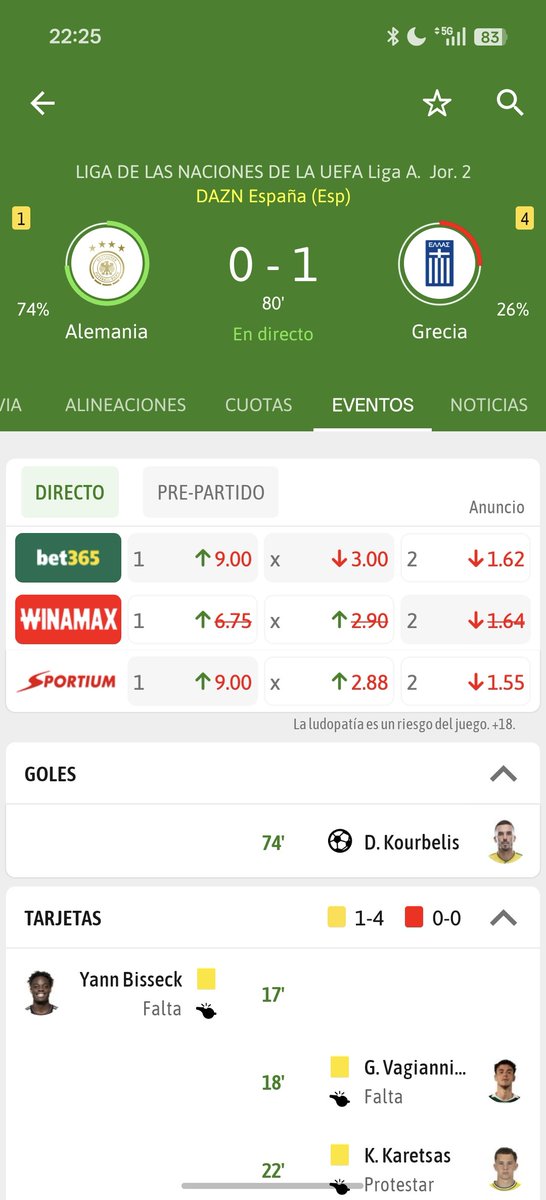Open the bet365 bookmaker logo

[x=68, y=558]
